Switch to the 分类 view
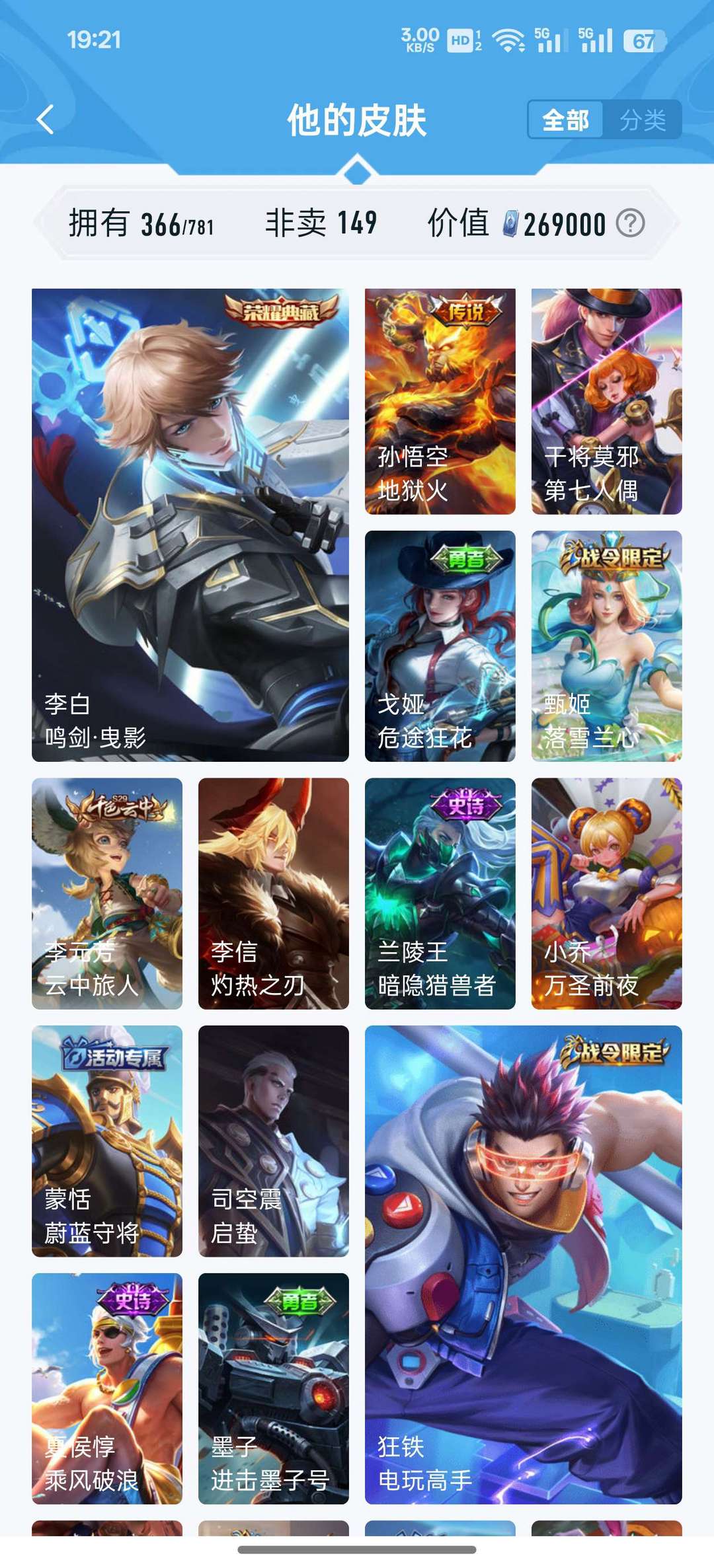 pyautogui.click(x=642, y=120)
